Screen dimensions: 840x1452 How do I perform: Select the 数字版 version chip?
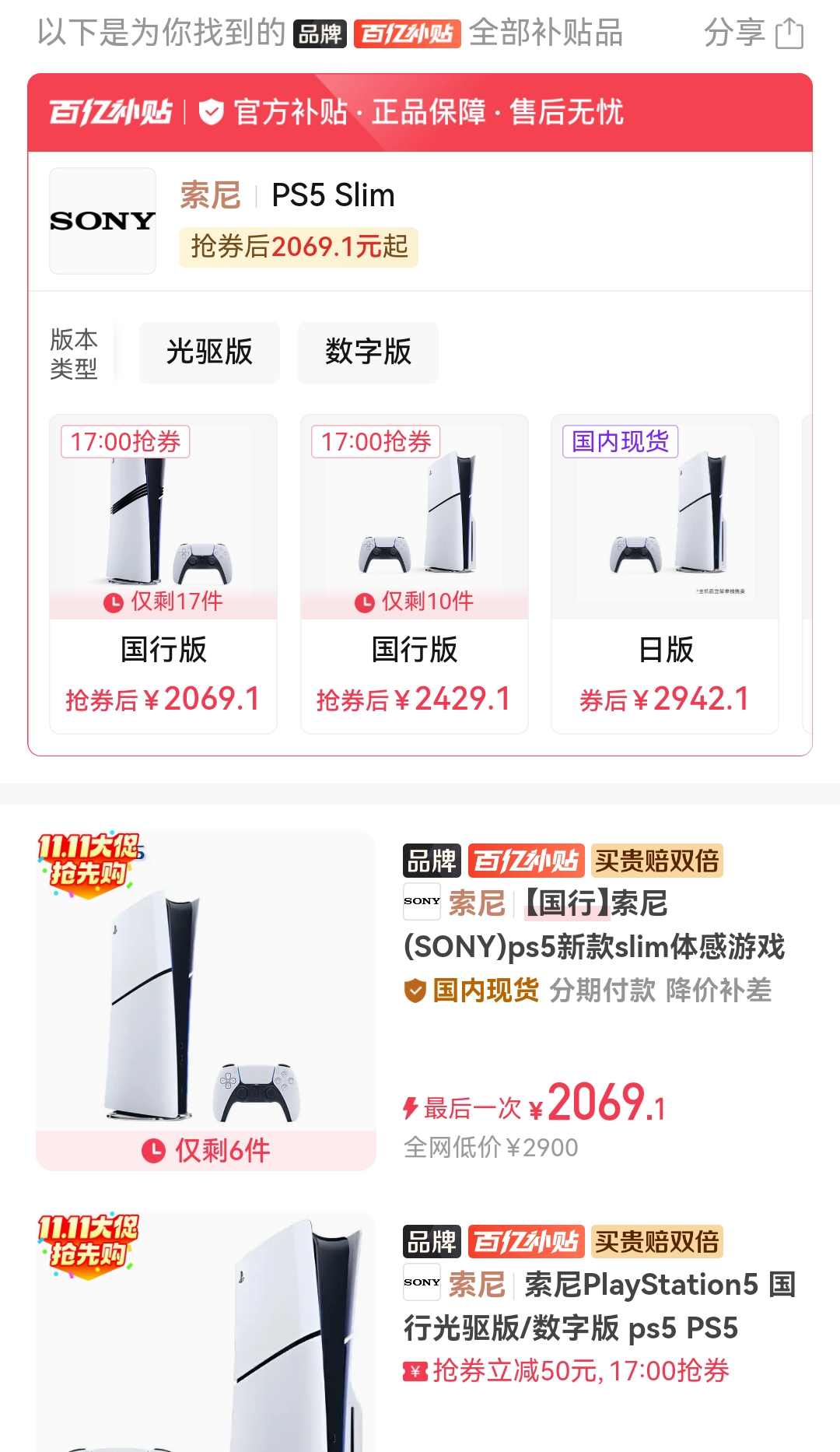pos(368,352)
